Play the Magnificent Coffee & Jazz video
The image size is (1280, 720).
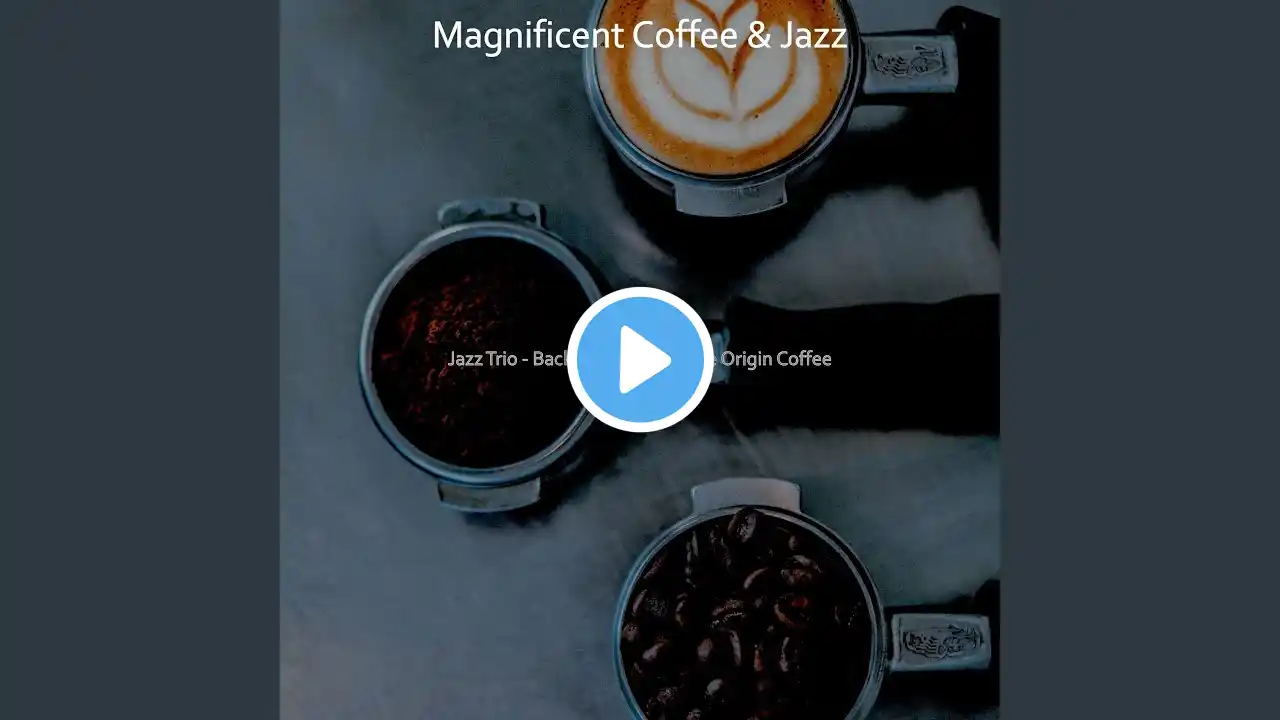point(640,359)
